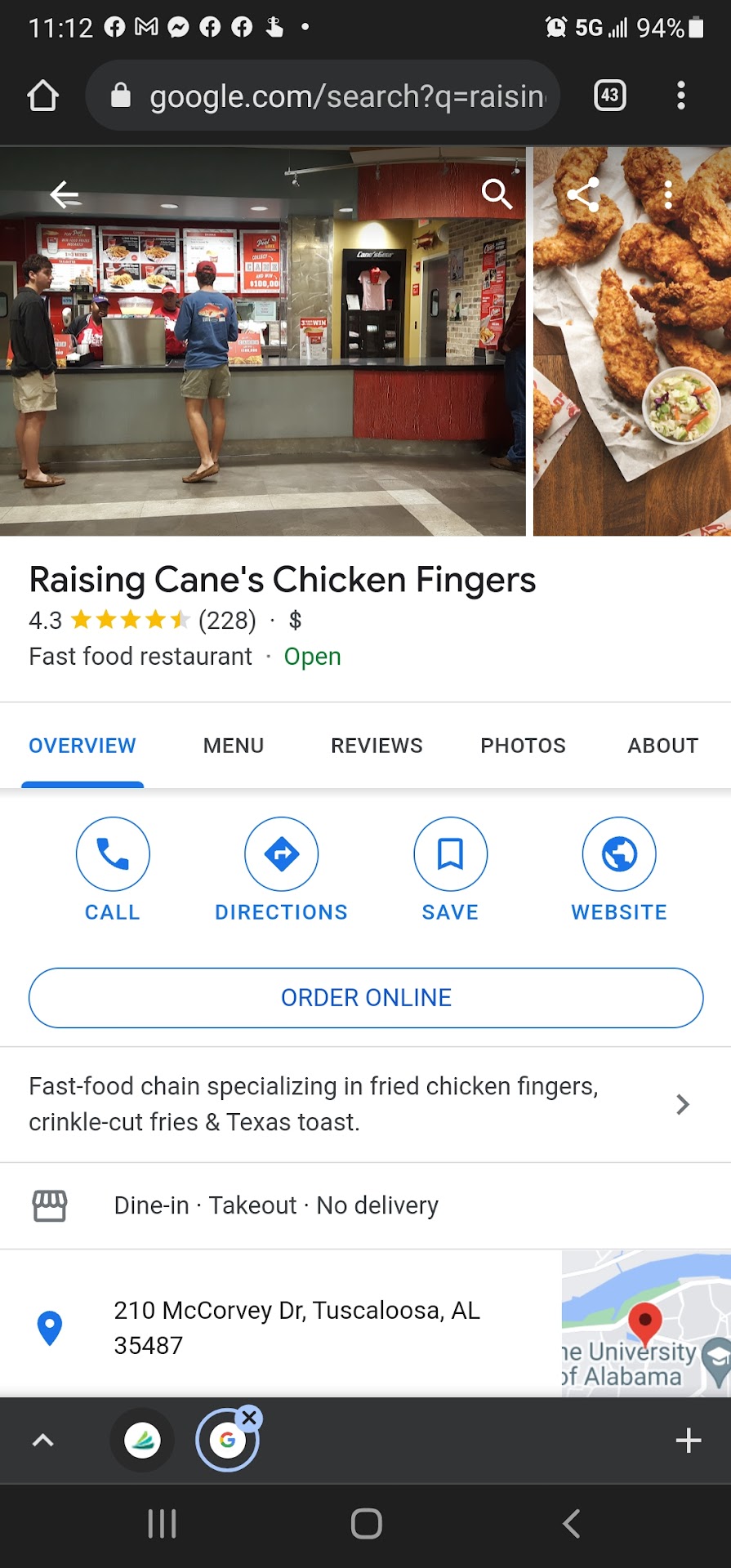Tap the search magnifier over the photo

(x=496, y=194)
